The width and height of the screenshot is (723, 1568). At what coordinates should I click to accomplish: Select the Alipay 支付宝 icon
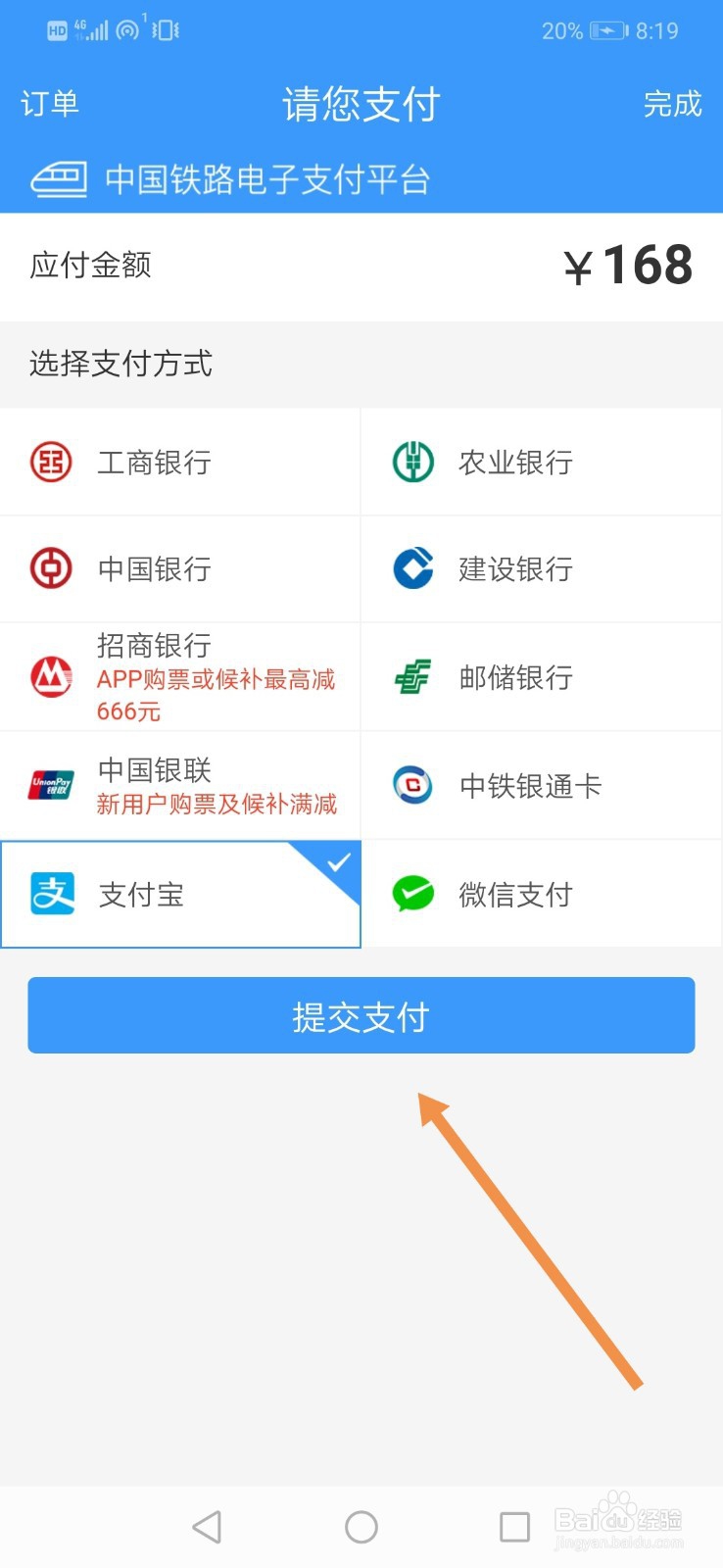coord(54,894)
